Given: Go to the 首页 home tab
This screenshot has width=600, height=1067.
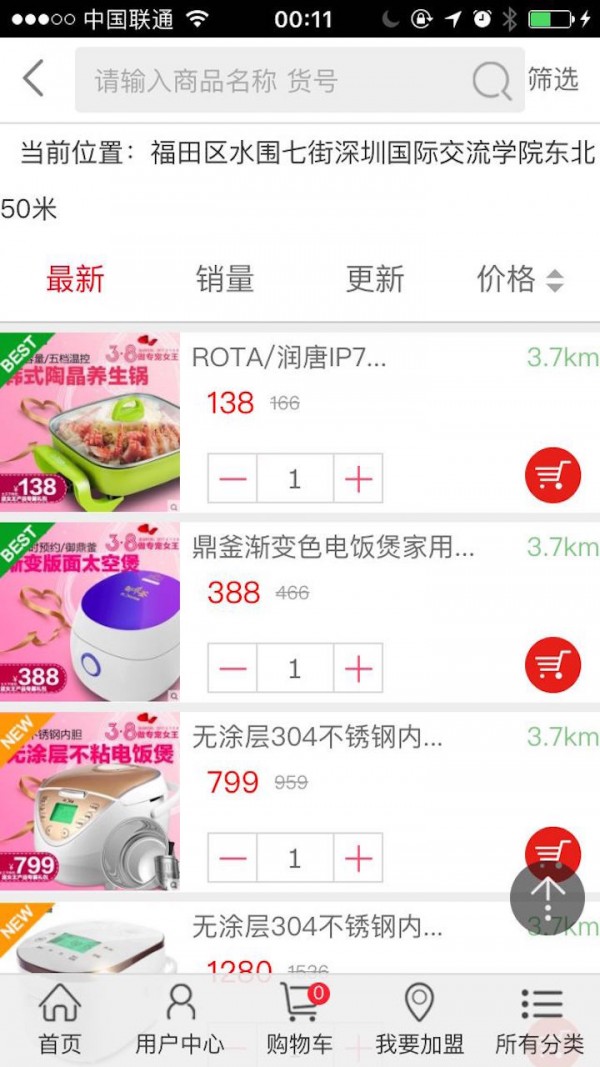Looking at the screenshot, I should (60, 1018).
